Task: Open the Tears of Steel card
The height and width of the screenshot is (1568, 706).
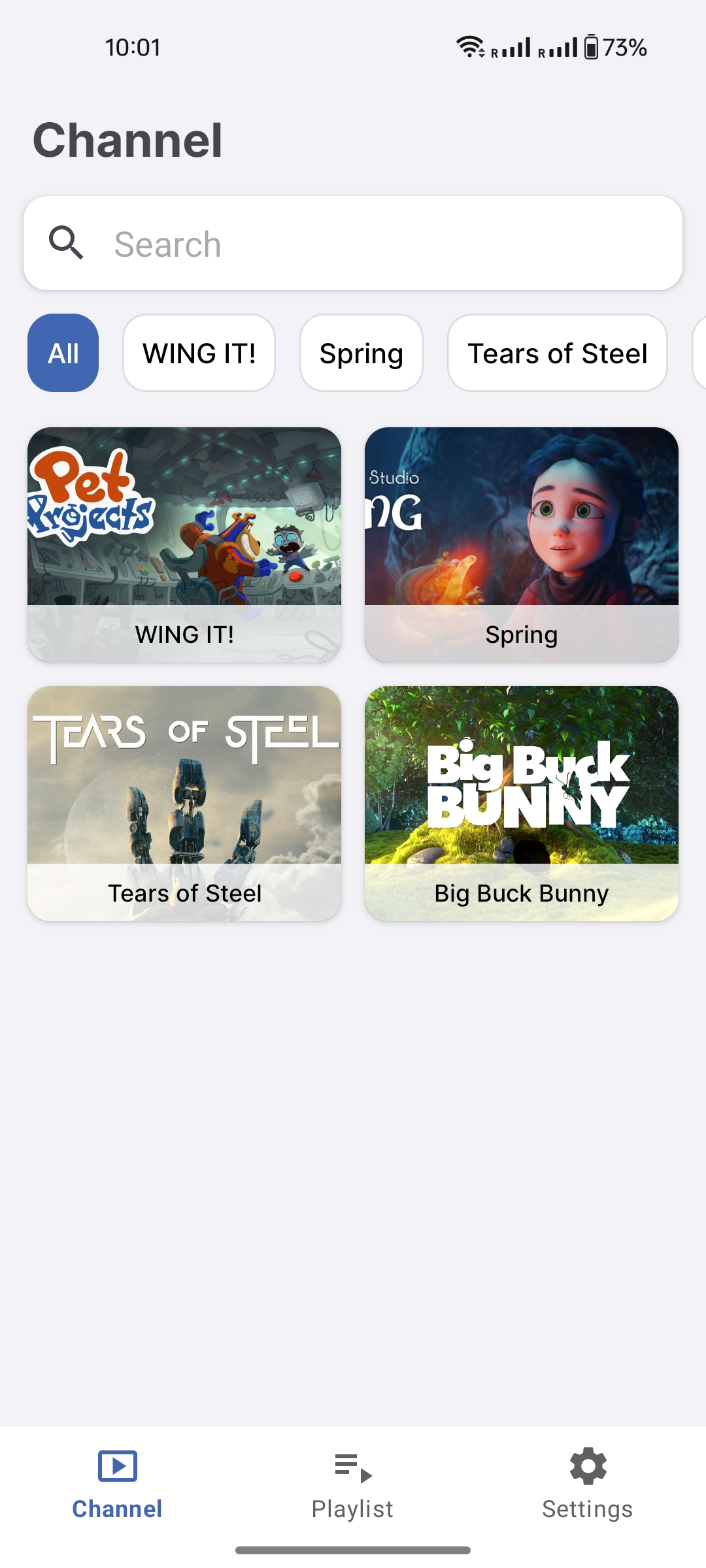Action: pyautogui.click(x=184, y=803)
